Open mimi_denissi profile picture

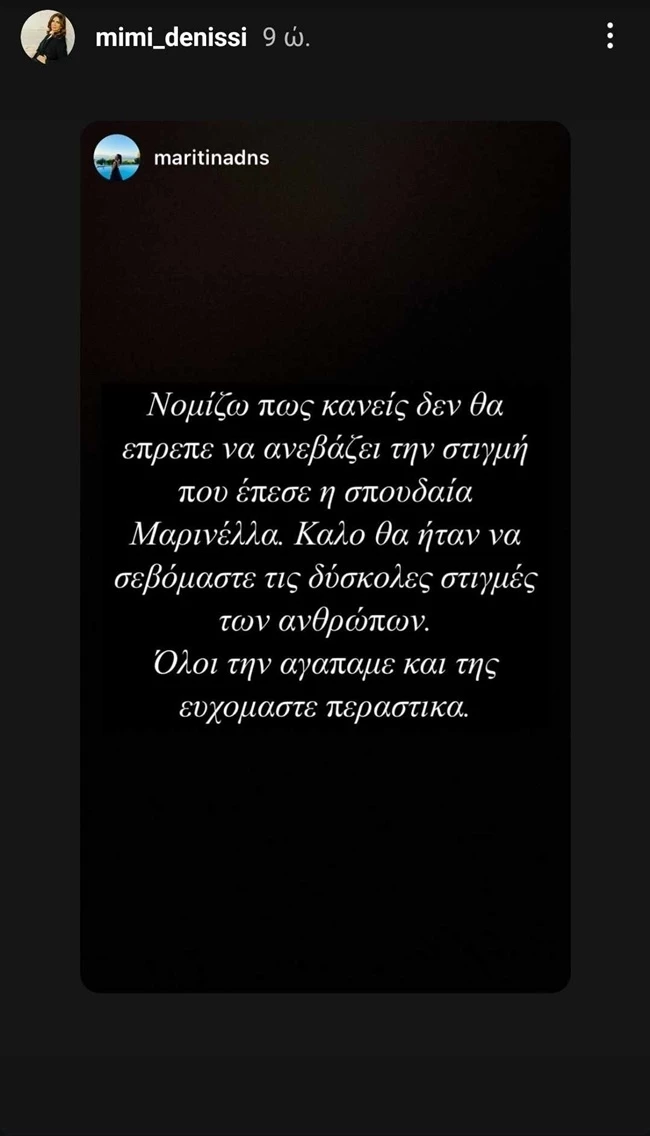tap(47, 36)
